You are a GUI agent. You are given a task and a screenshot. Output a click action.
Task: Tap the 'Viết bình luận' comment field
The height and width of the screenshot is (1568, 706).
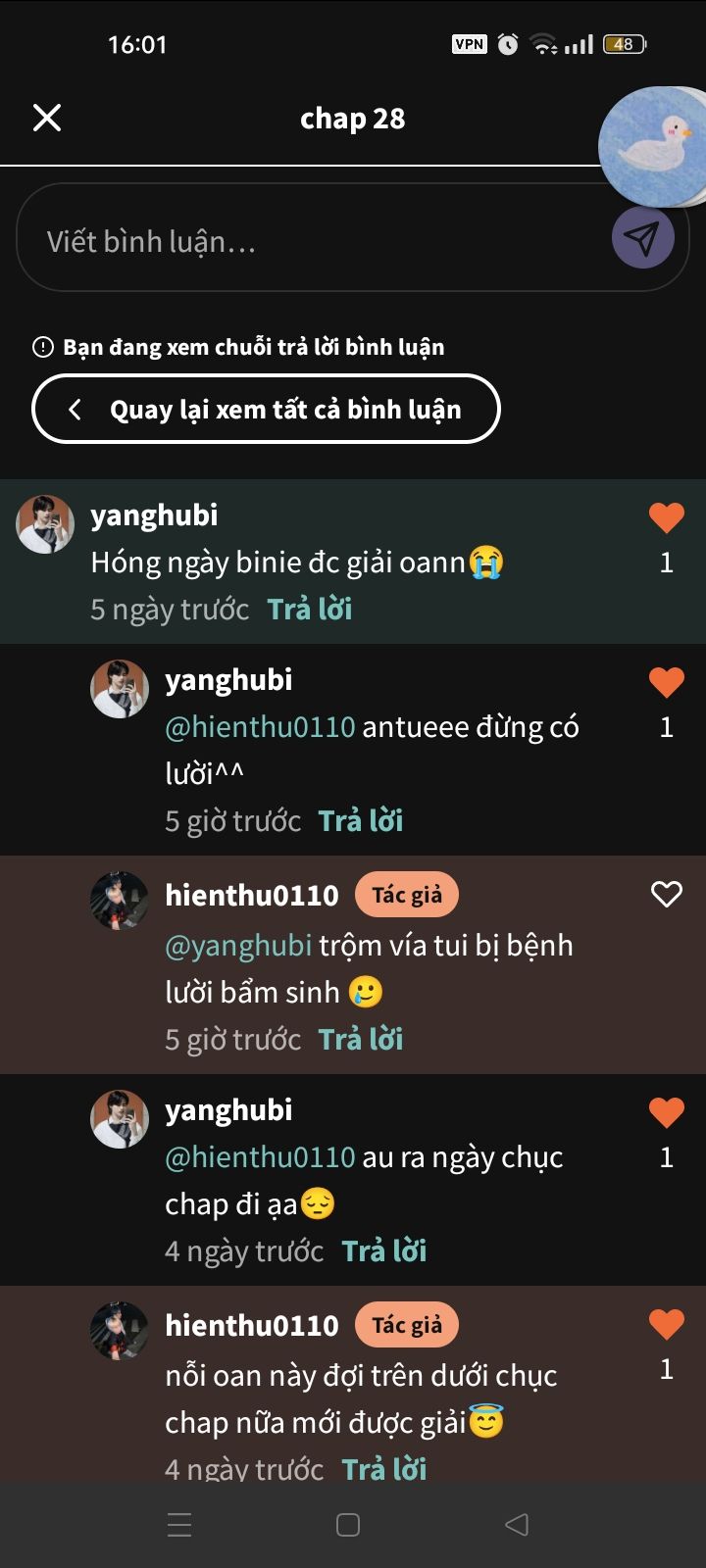point(314,241)
